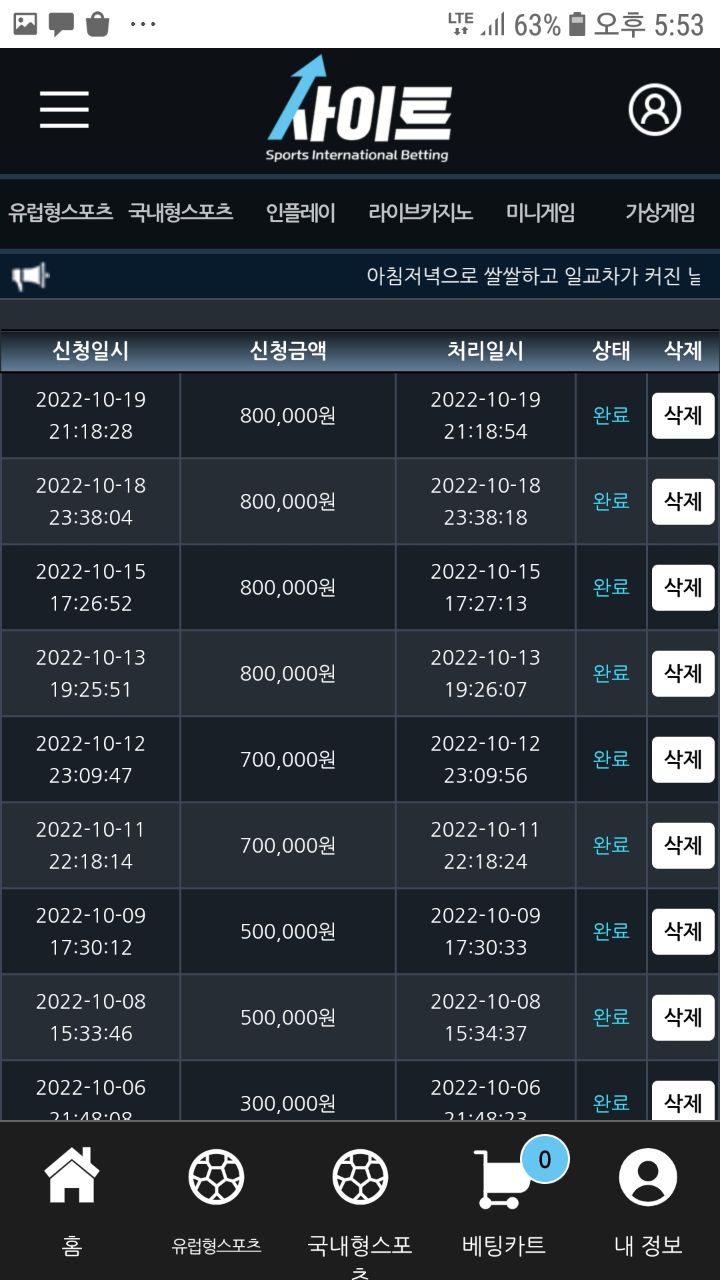Screen dimensions: 720x1280
Task: Open the hamburger menu
Action: click(64, 109)
